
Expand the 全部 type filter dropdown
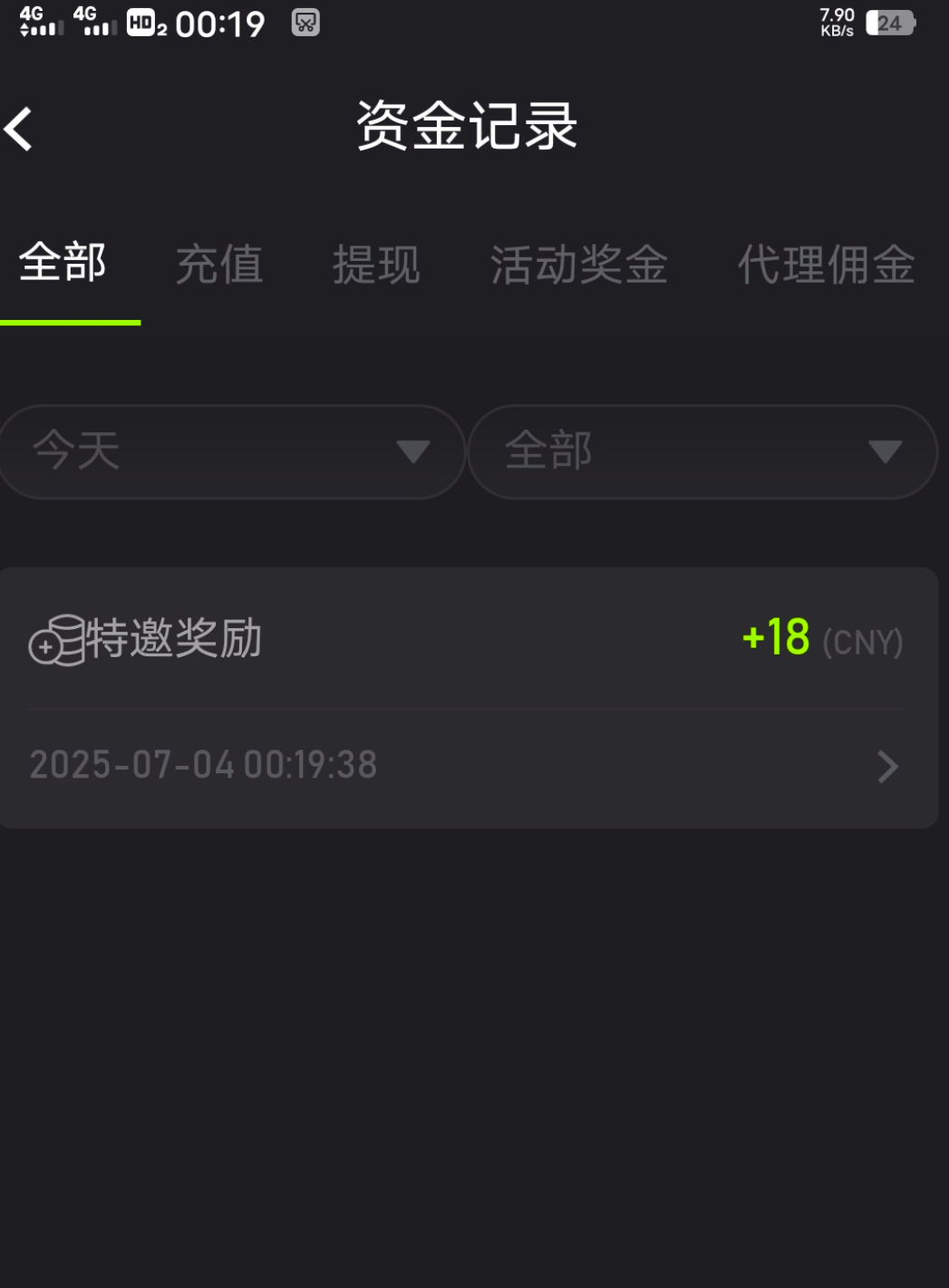[702, 451]
